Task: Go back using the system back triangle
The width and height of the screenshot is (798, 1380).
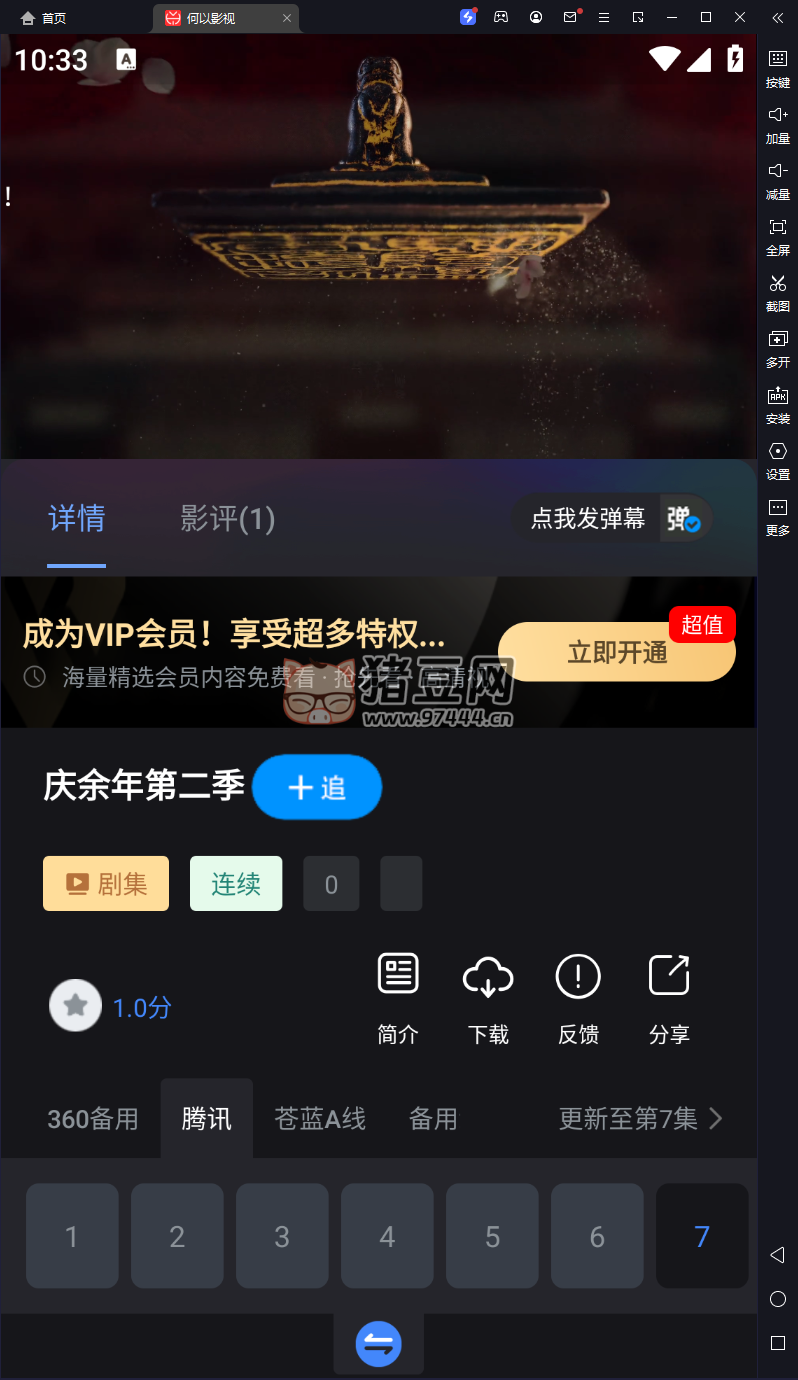Action: click(777, 1255)
